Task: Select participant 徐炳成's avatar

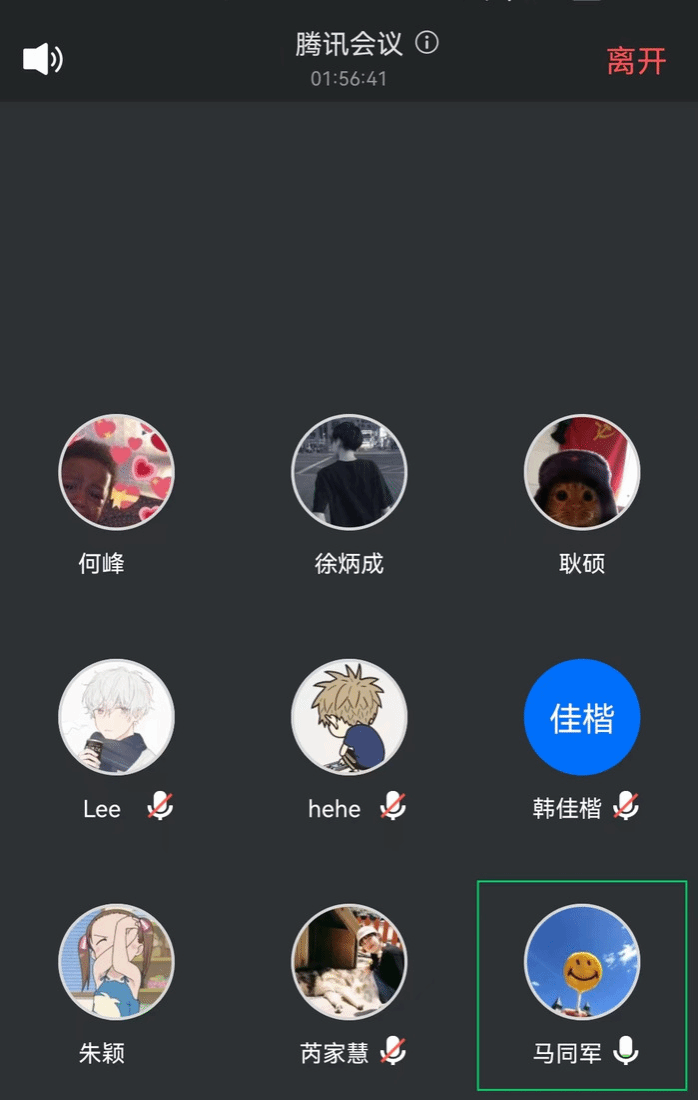Action: (x=349, y=472)
